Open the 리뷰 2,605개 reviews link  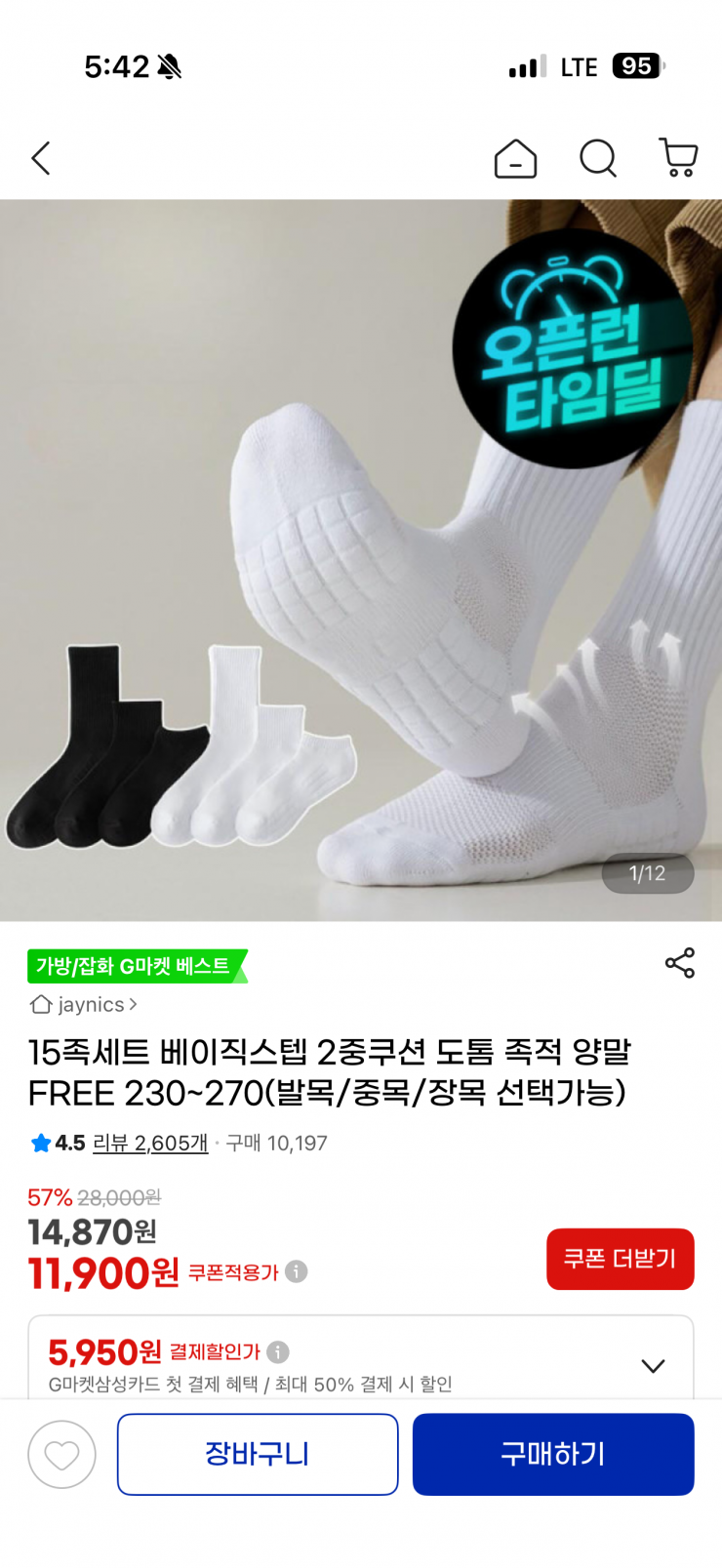[150, 1143]
